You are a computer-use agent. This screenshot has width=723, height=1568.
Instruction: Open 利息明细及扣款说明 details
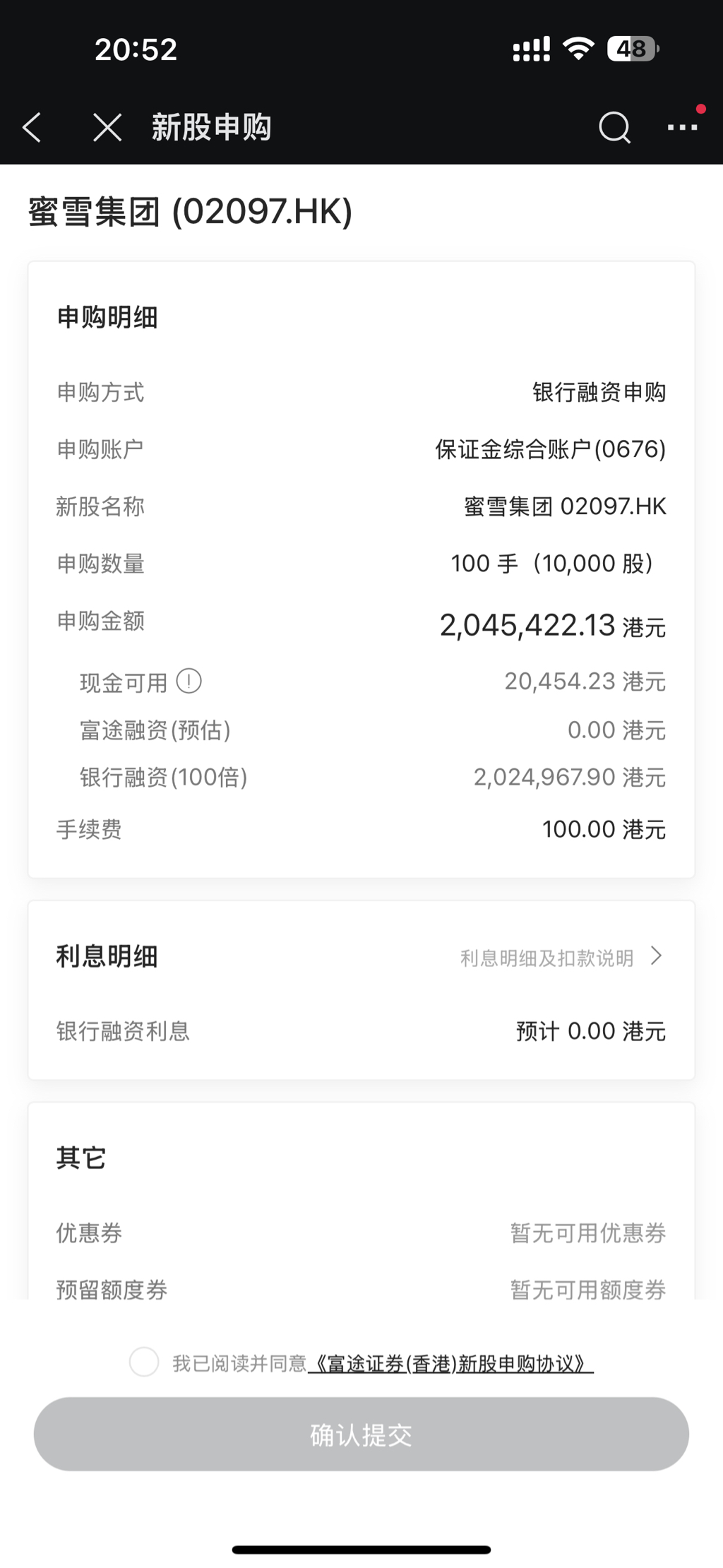pos(561,958)
